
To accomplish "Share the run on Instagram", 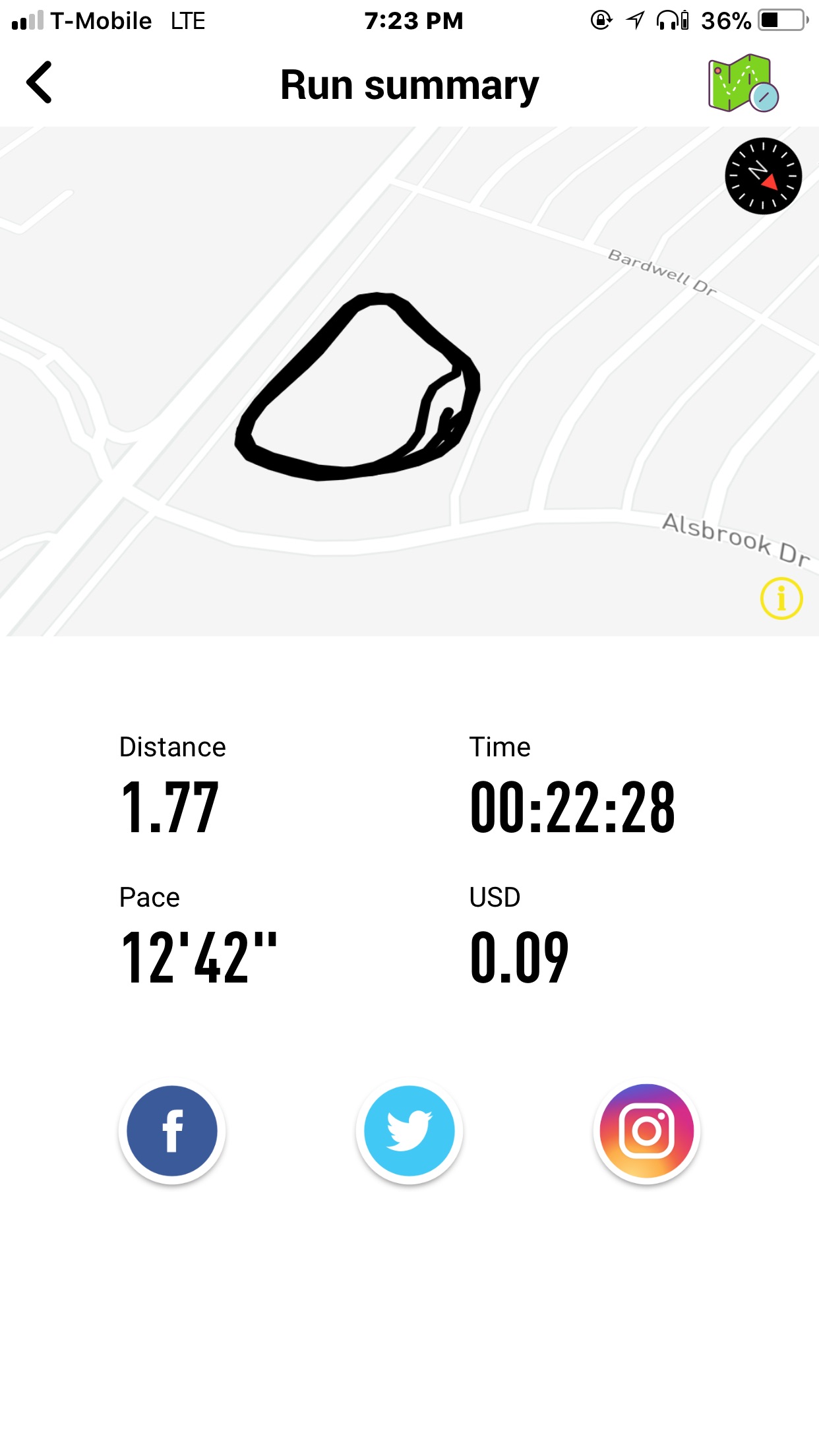I will point(646,1130).
